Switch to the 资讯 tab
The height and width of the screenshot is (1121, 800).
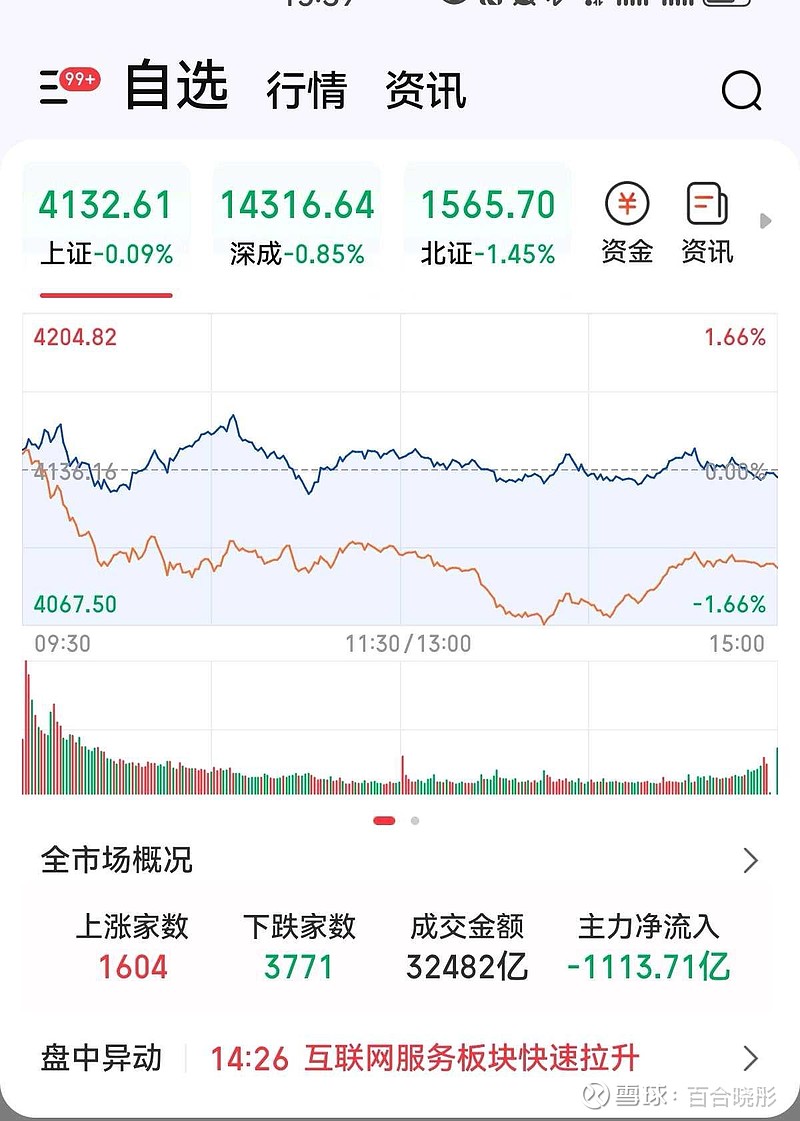pyautogui.click(x=425, y=90)
